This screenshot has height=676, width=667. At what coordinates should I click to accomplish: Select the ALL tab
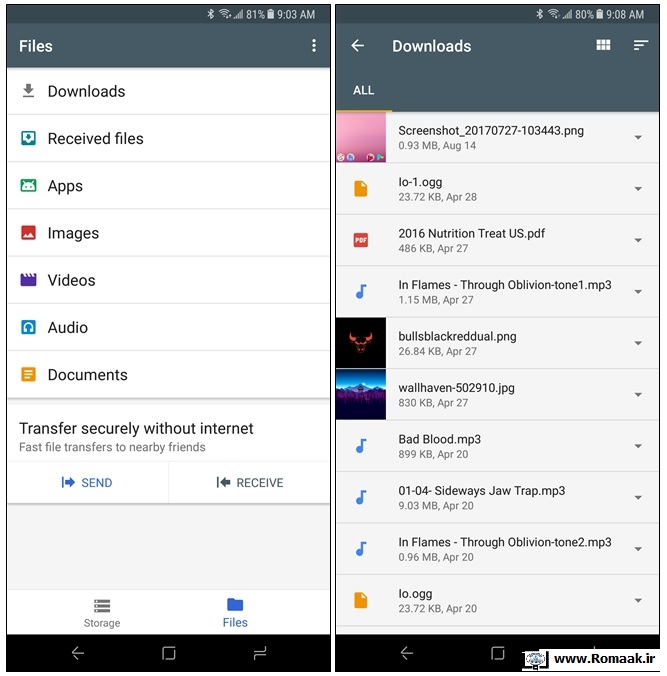point(363,90)
